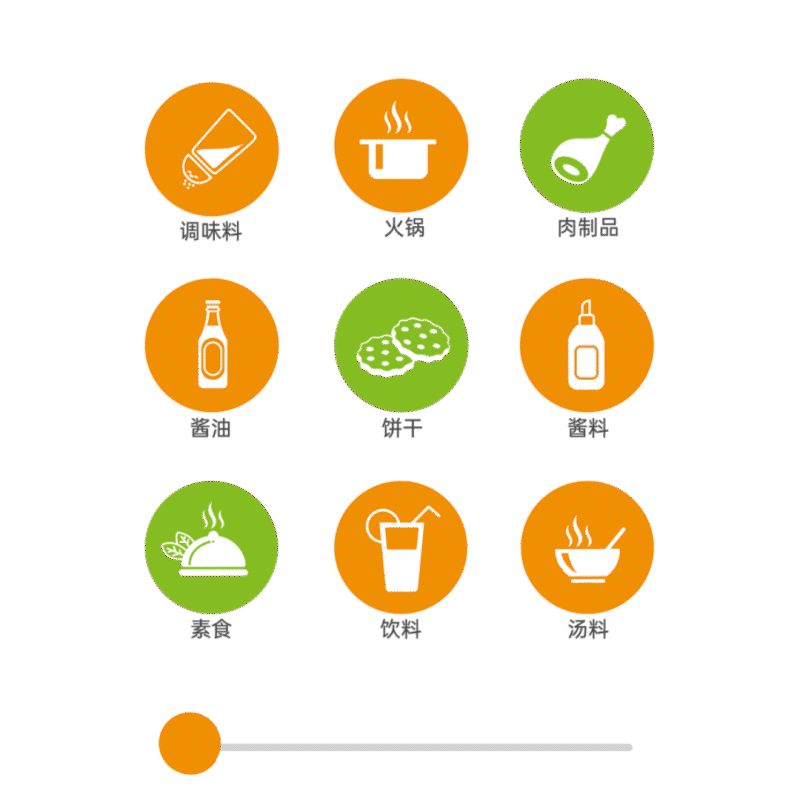Open the 饼干 biscuits category
Viewport: 800px width, 800px height.
point(400,345)
